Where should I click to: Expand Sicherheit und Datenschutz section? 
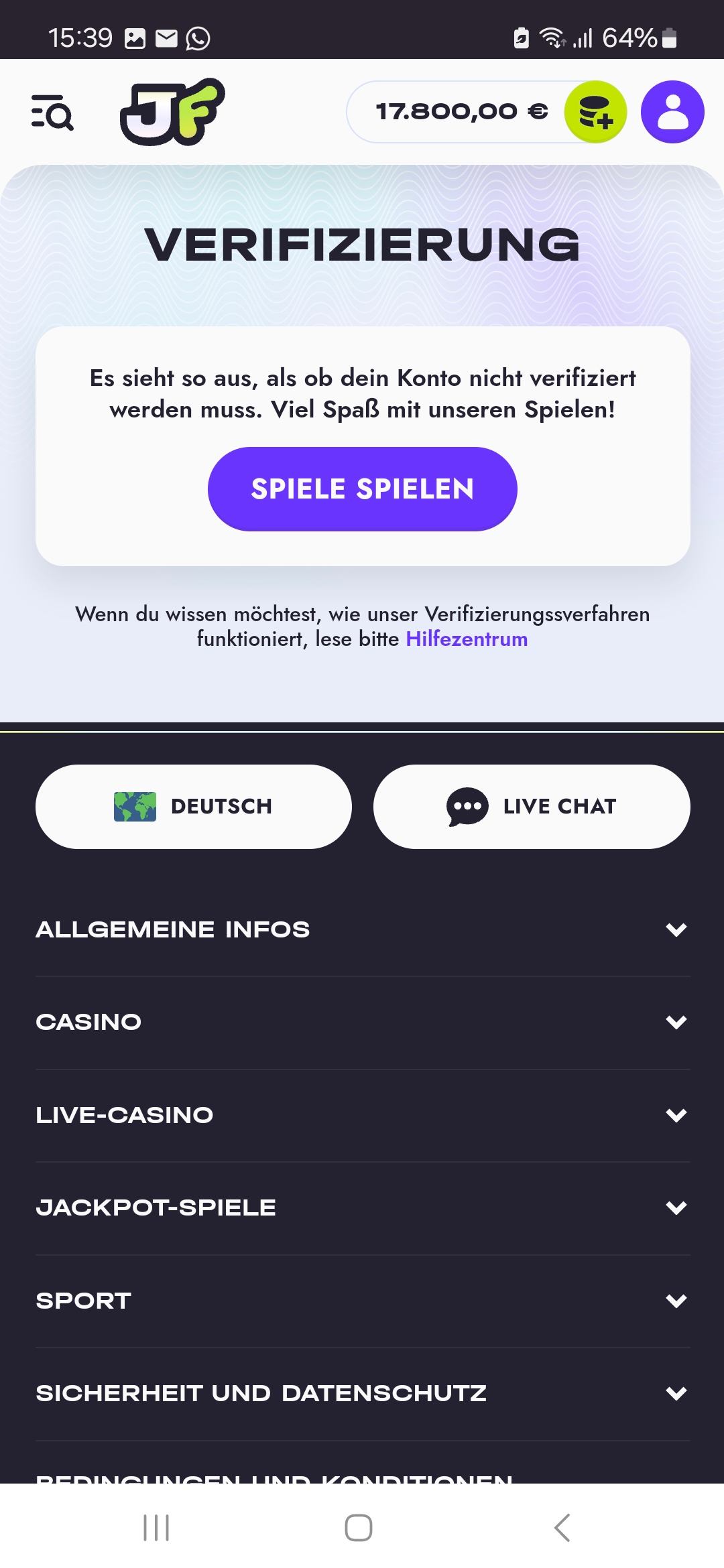pos(362,1393)
